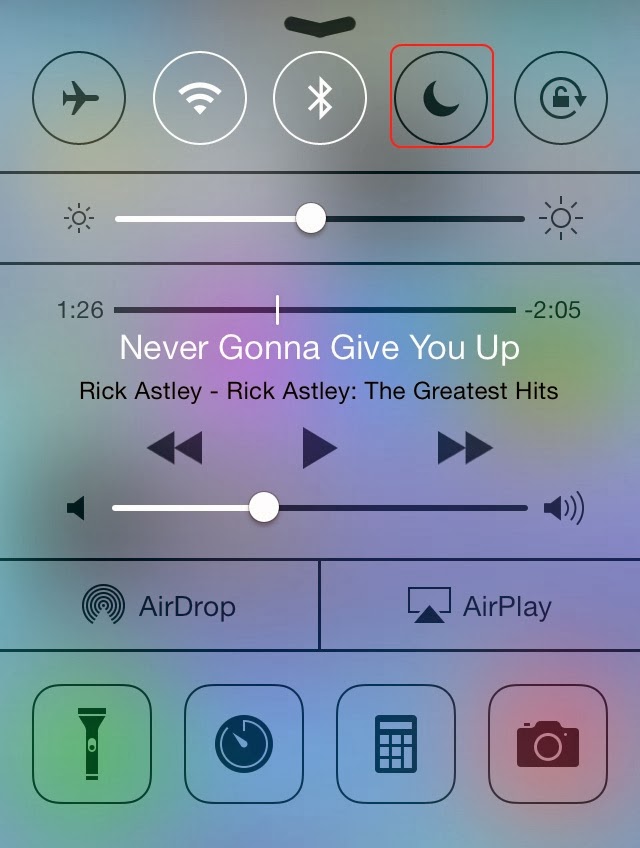640x848 pixels.
Task: Play Never Gonna Give You Up
Action: [319, 449]
